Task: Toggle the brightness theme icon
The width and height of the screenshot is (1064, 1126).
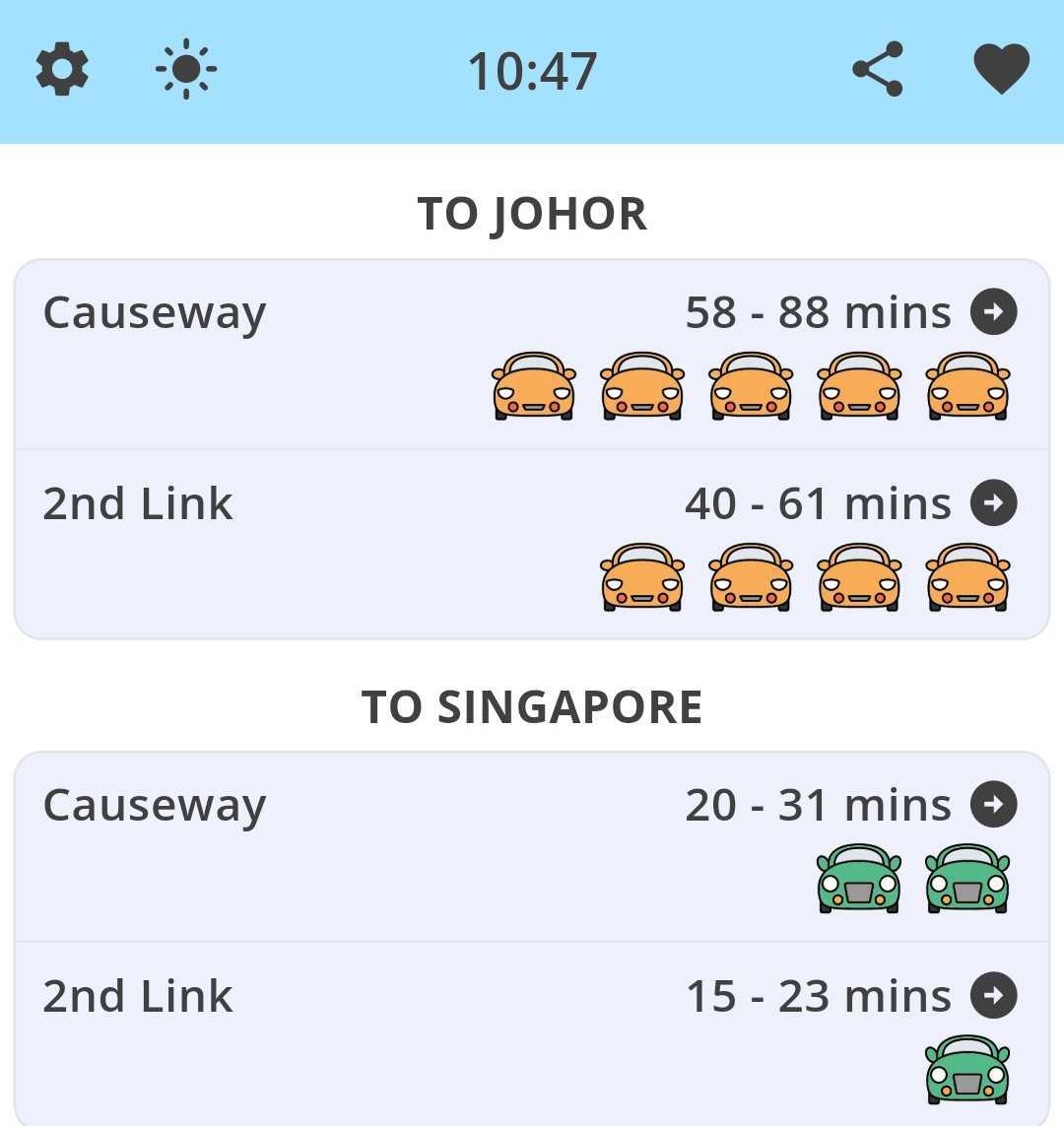Action: click(186, 71)
